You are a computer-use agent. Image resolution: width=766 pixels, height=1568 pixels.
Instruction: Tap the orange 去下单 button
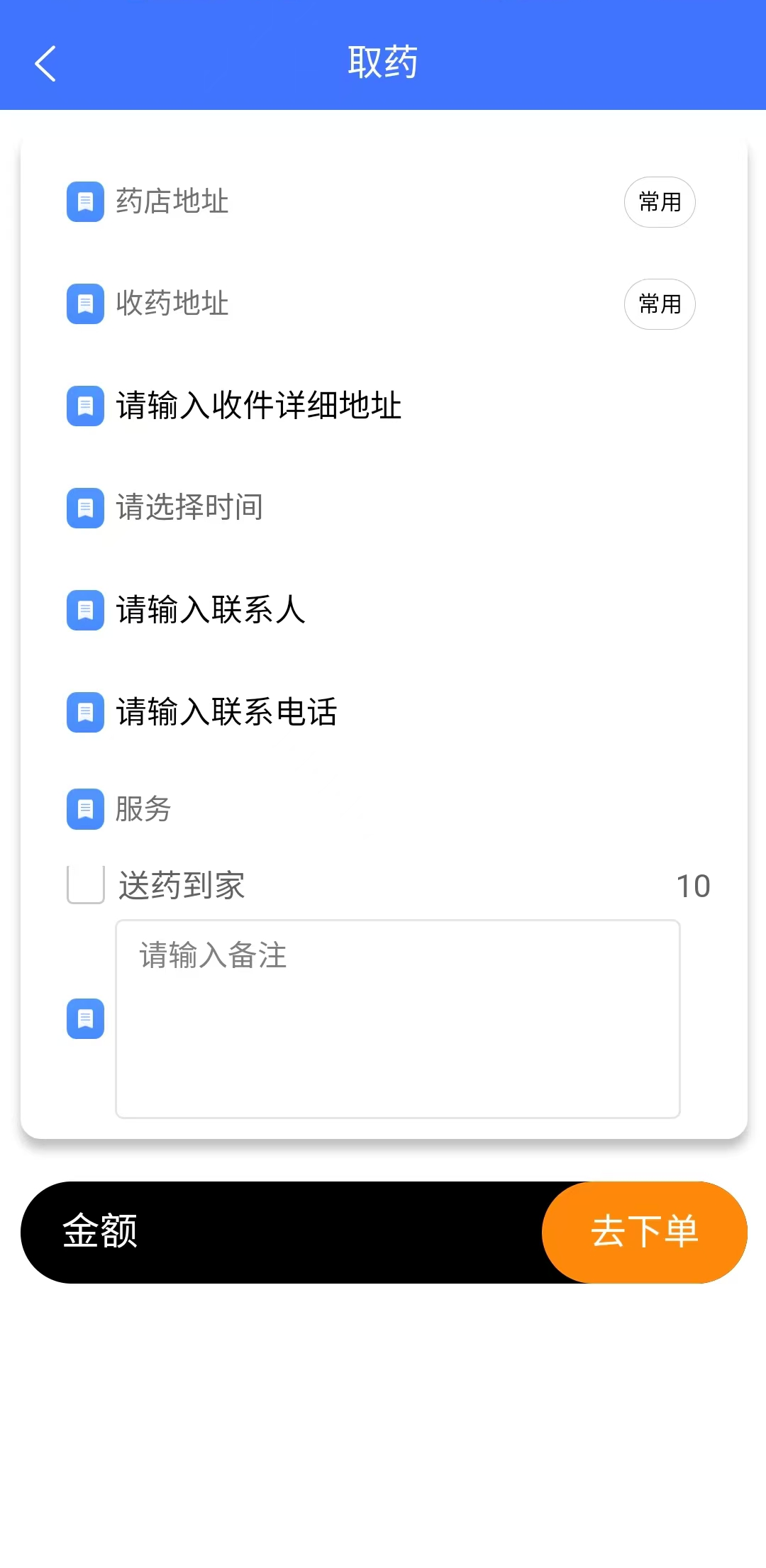coord(645,1233)
